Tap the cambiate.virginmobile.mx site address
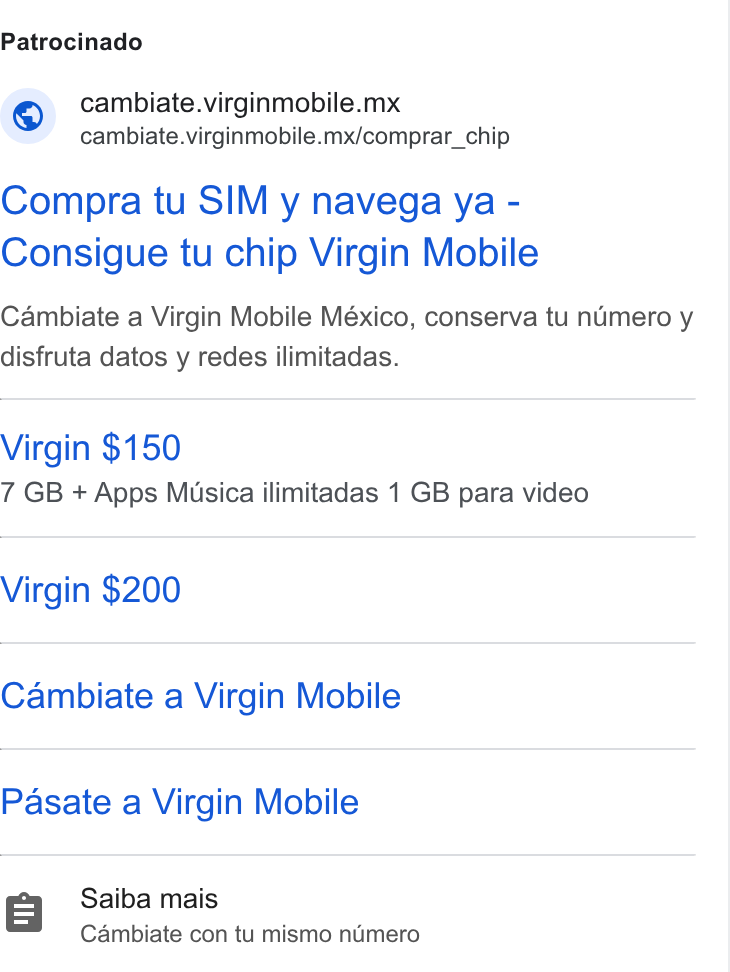 click(x=240, y=103)
